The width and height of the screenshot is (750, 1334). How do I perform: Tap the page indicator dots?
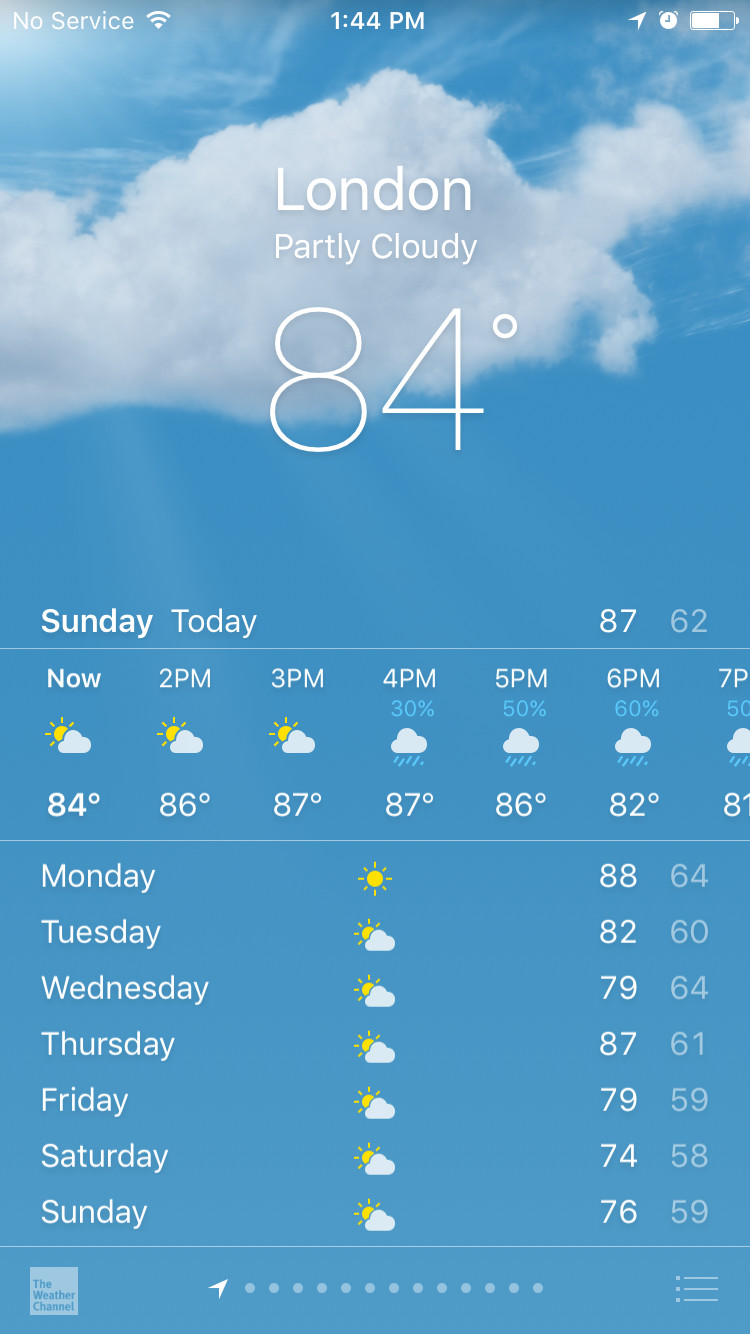[x=381, y=1288]
